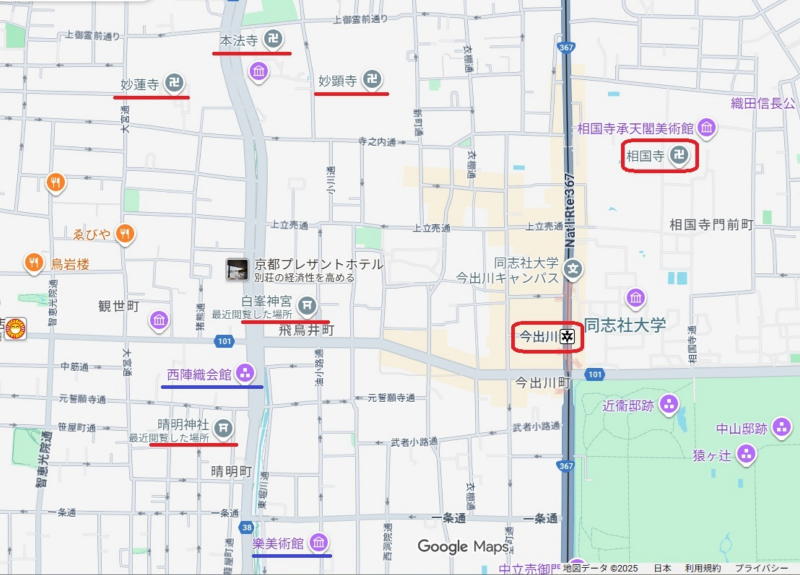Open the 相国寺 temple marker

680,156
